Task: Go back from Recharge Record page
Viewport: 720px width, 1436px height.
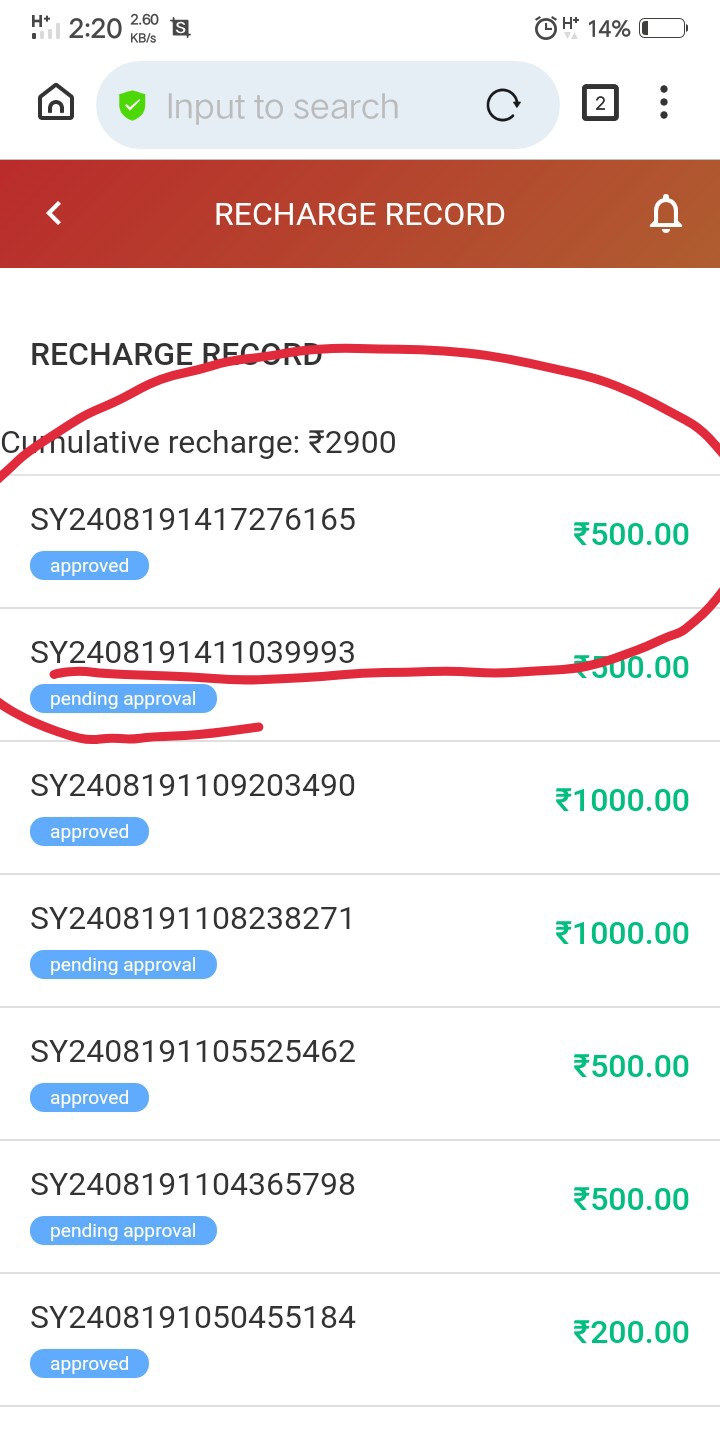Action: [x=55, y=213]
